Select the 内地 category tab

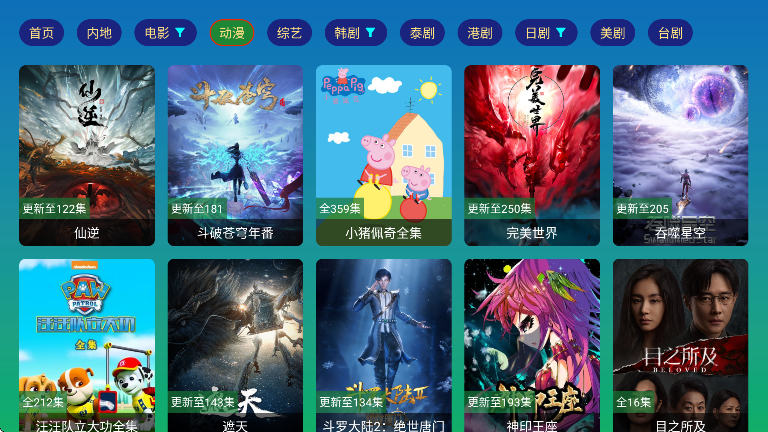coord(99,33)
